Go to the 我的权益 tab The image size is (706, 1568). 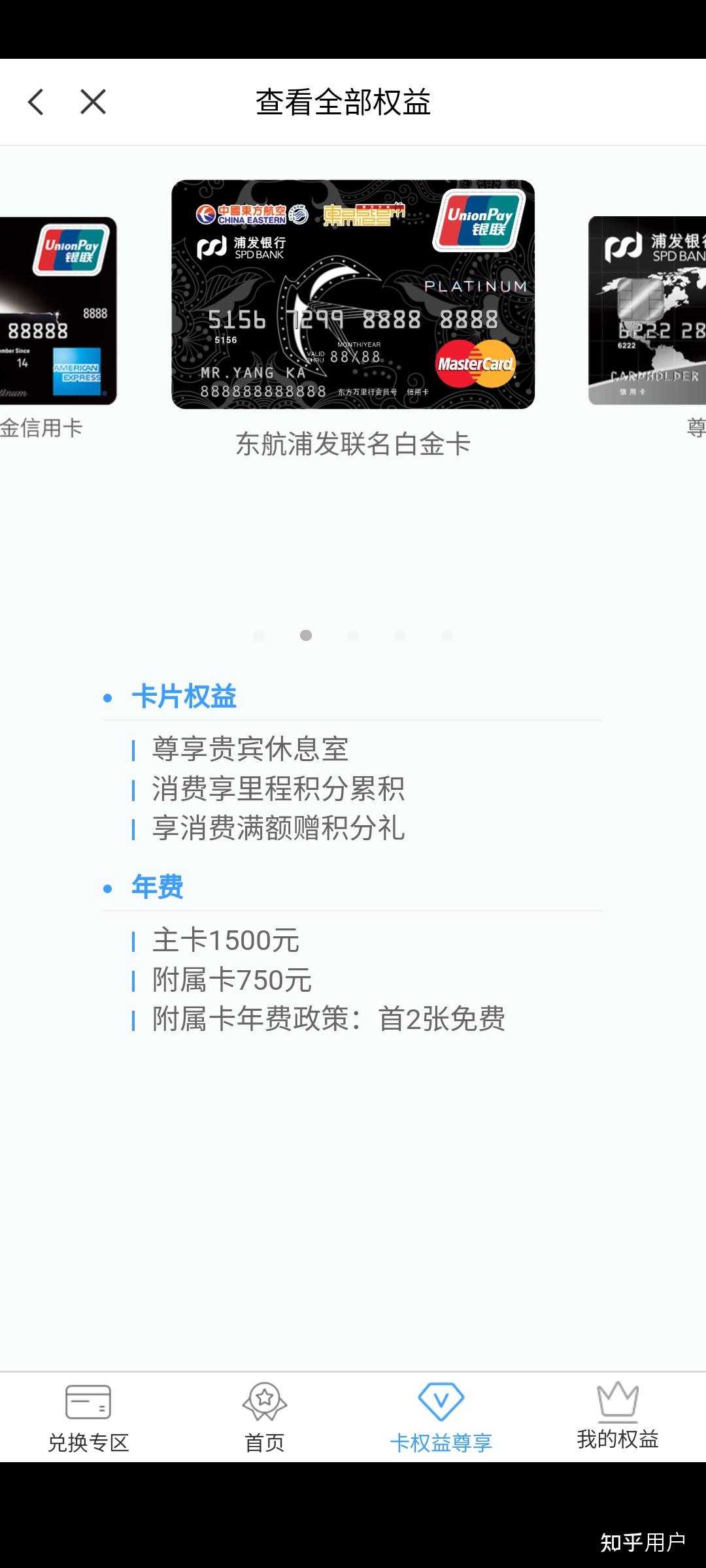click(x=618, y=1416)
